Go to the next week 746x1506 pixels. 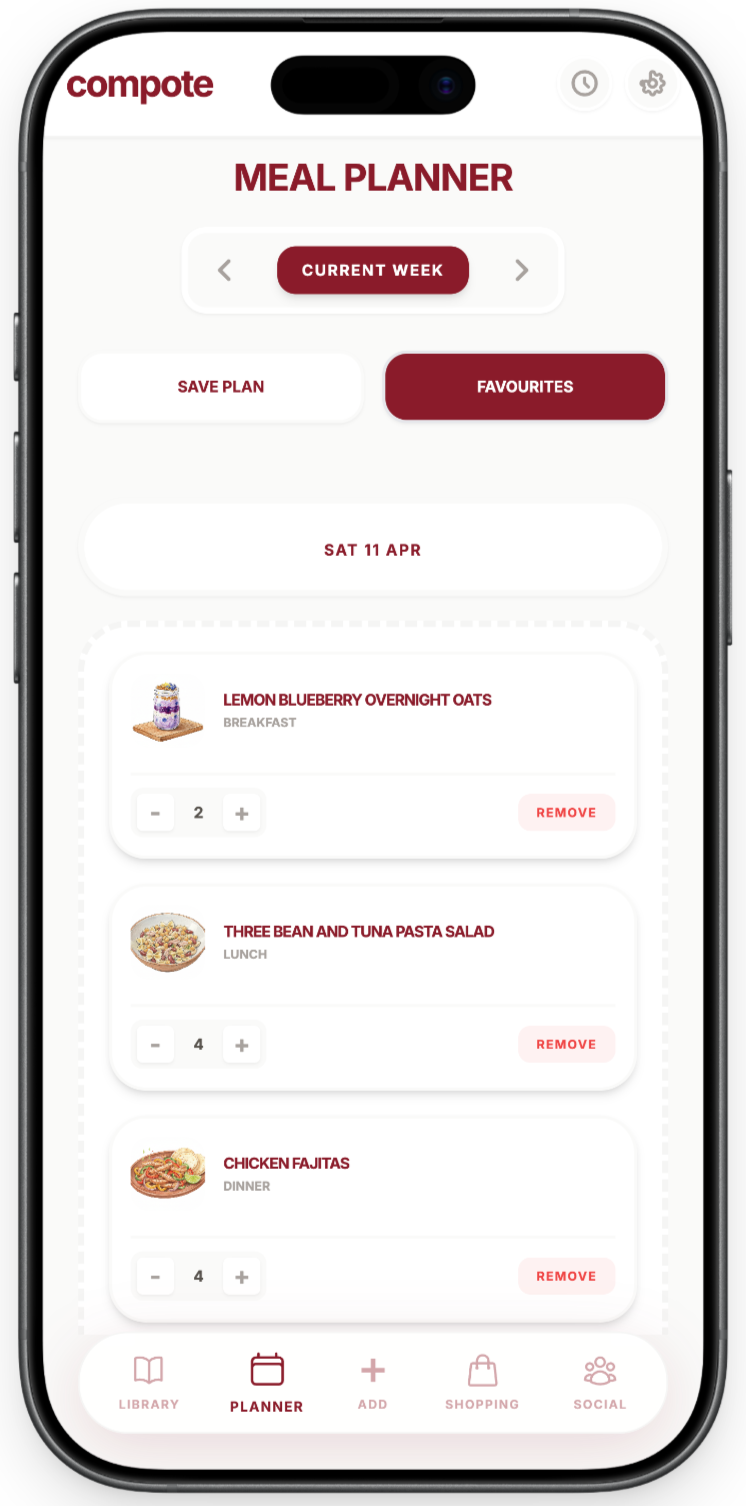point(521,270)
